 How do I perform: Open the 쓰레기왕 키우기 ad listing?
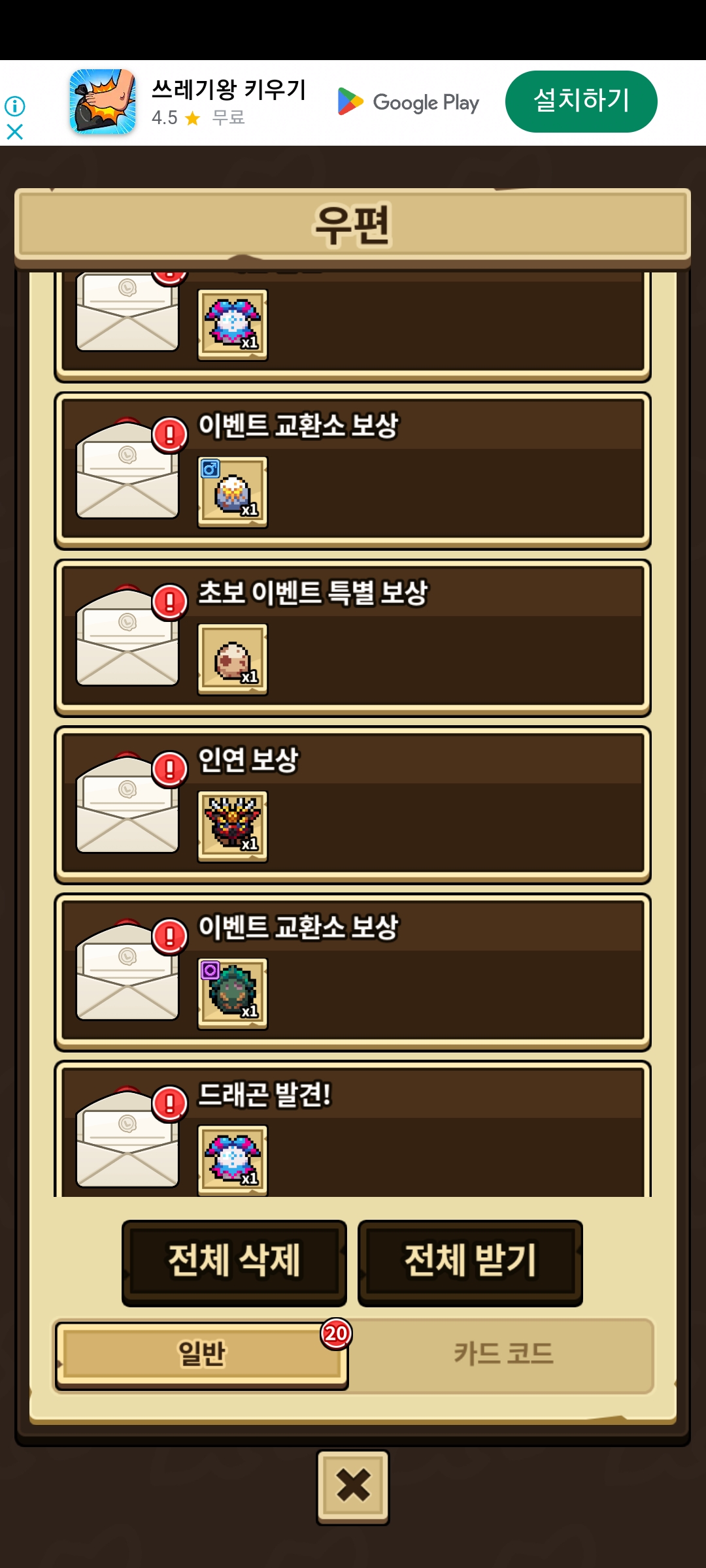229,101
